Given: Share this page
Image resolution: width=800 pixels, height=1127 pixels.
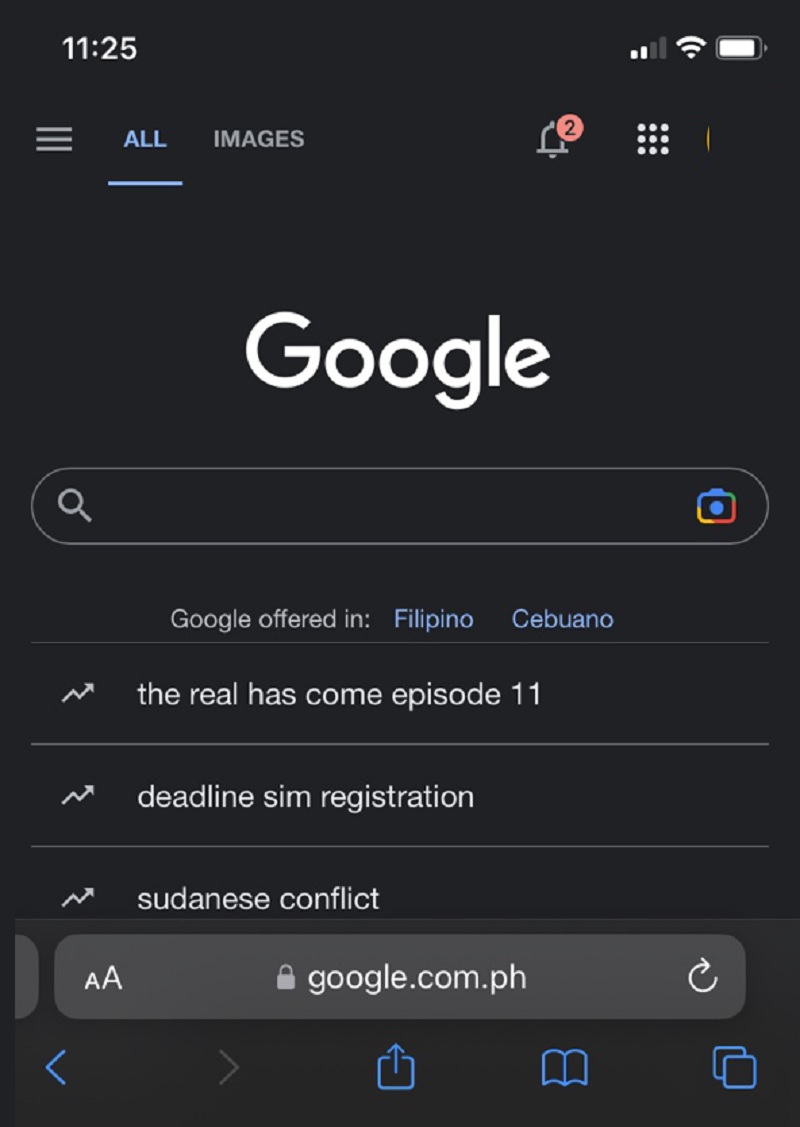Looking at the screenshot, I should (395, 1067).
